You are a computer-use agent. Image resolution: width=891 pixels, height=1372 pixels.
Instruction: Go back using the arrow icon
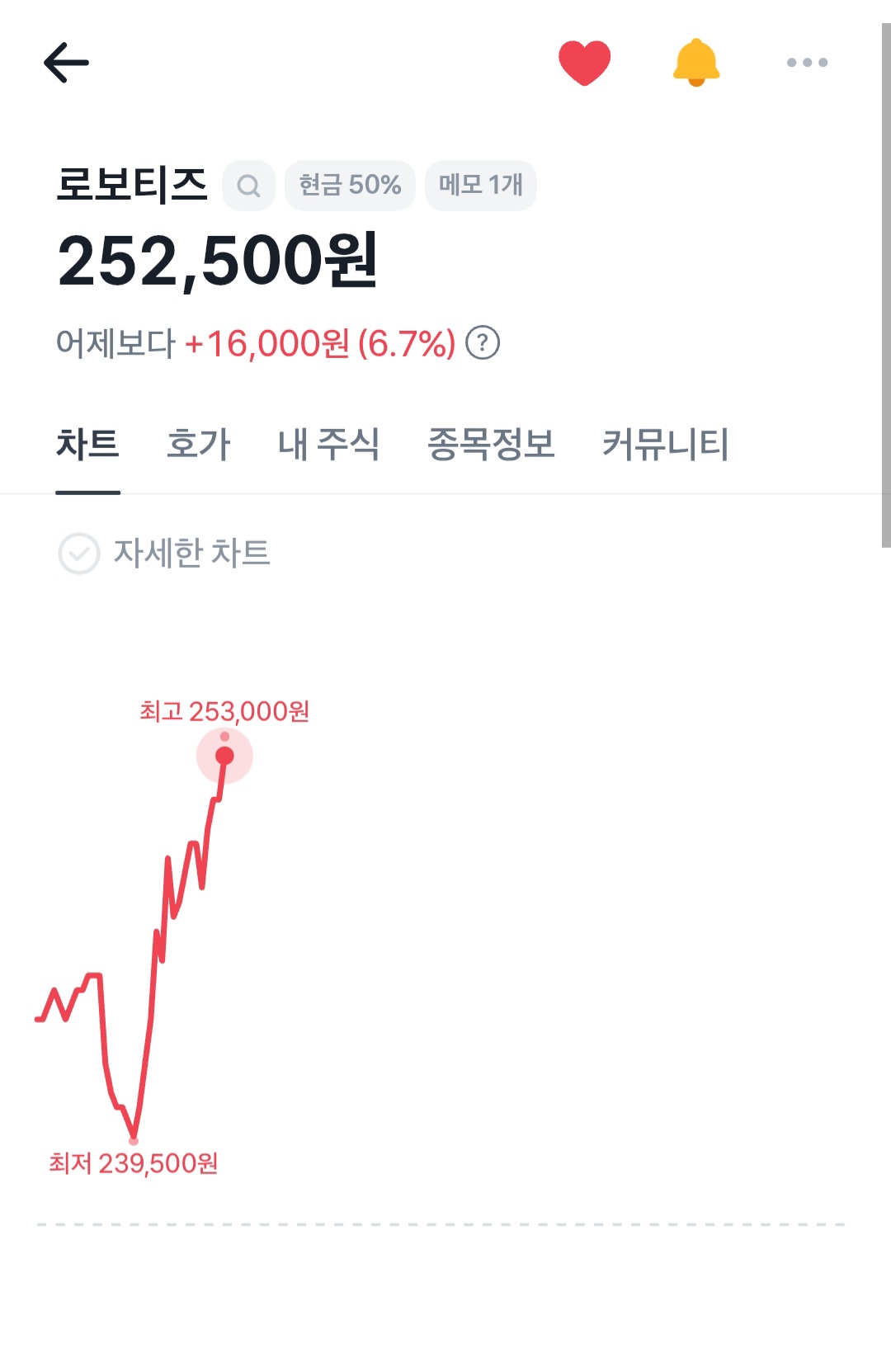[66, 63]
